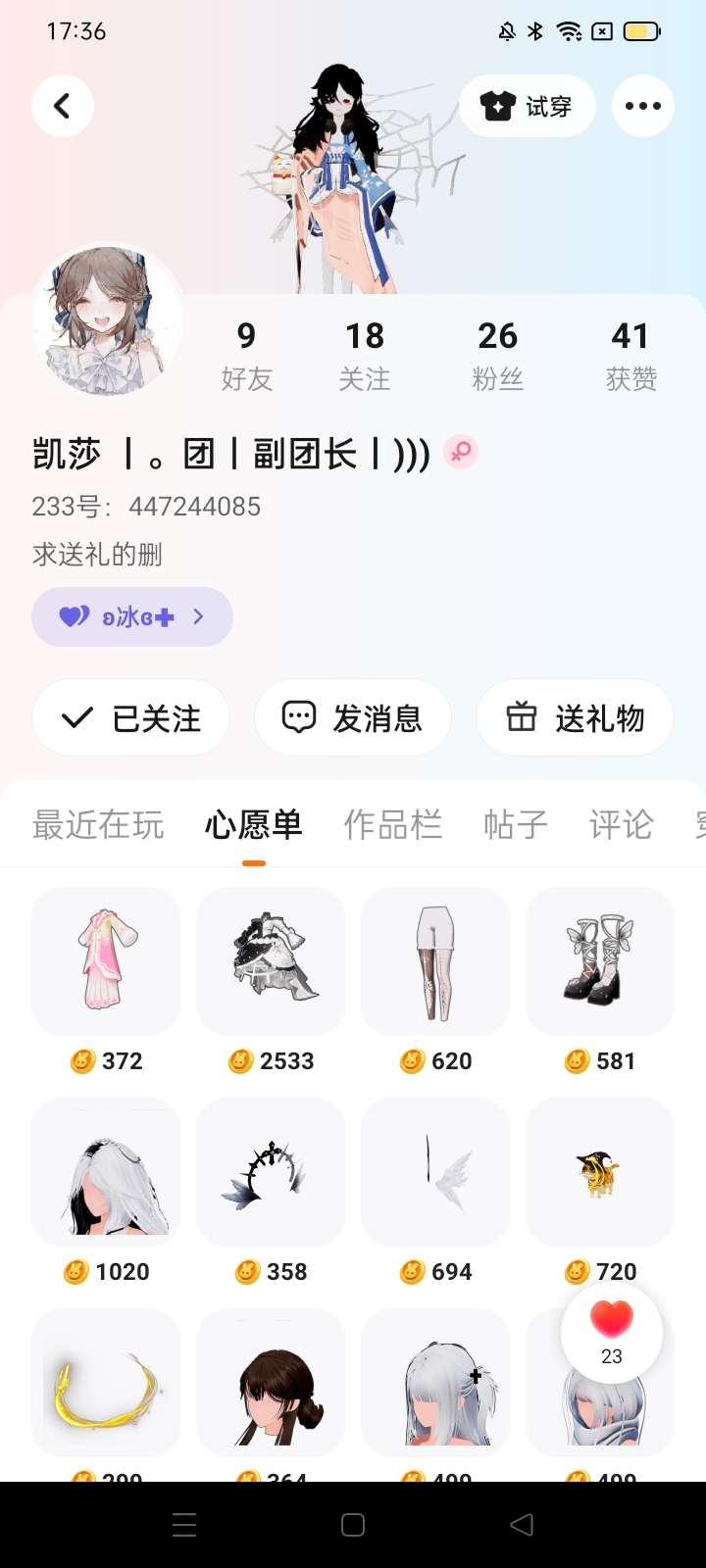Tap 已关注 to unfollow the user
706x1568 pixels.
click(x=131, y=718)
